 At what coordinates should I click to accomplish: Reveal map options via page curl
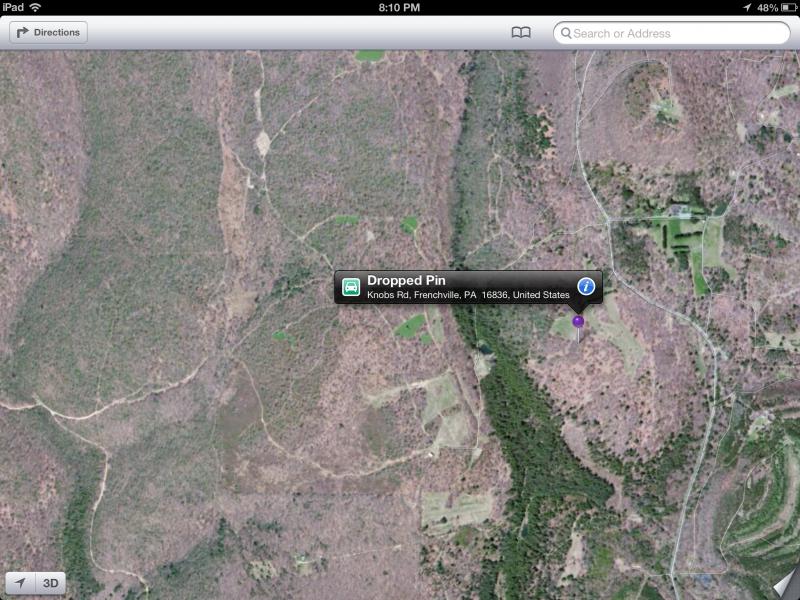click(x=785, y=583)
